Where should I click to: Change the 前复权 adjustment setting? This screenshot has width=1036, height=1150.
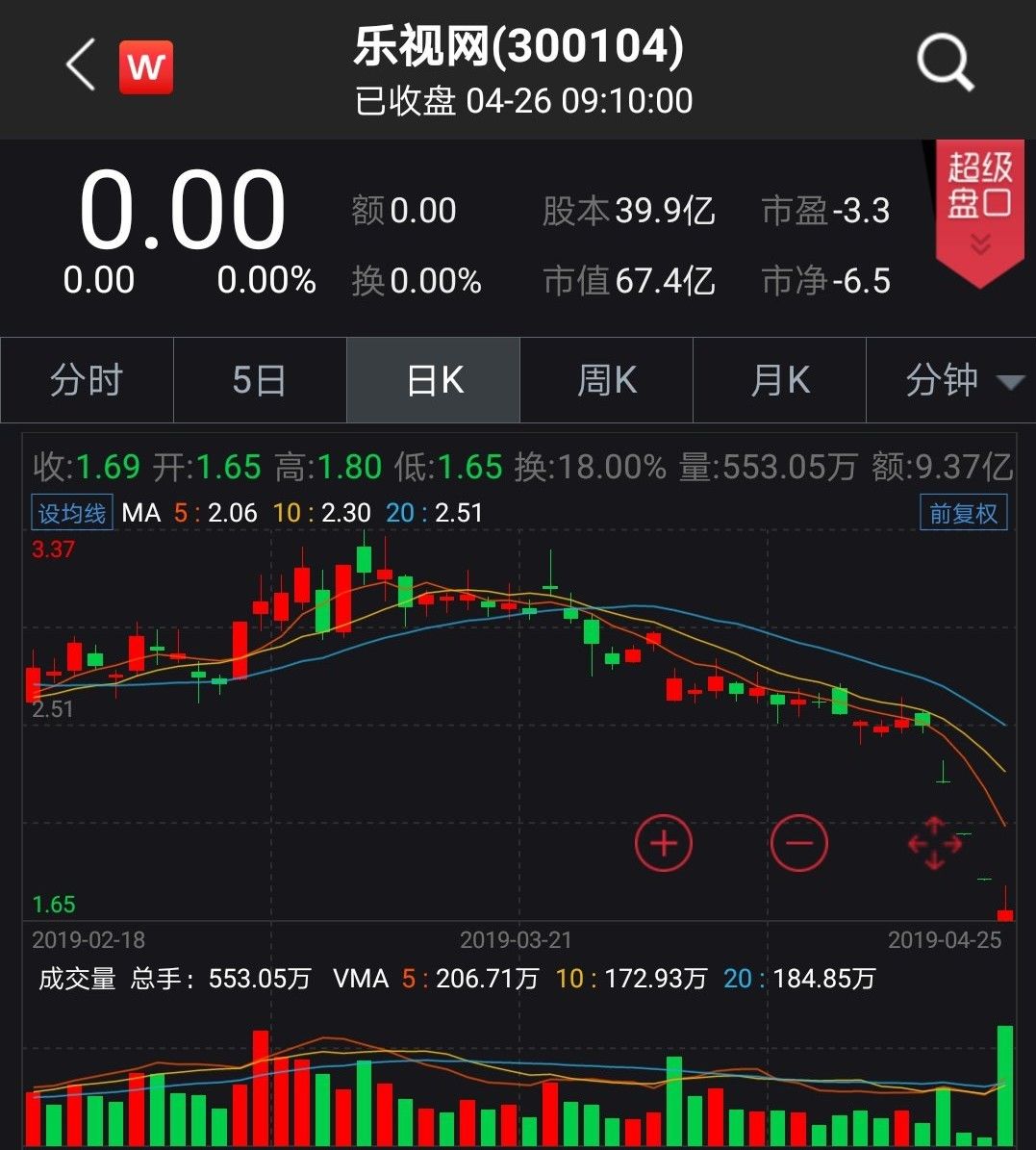963,513
